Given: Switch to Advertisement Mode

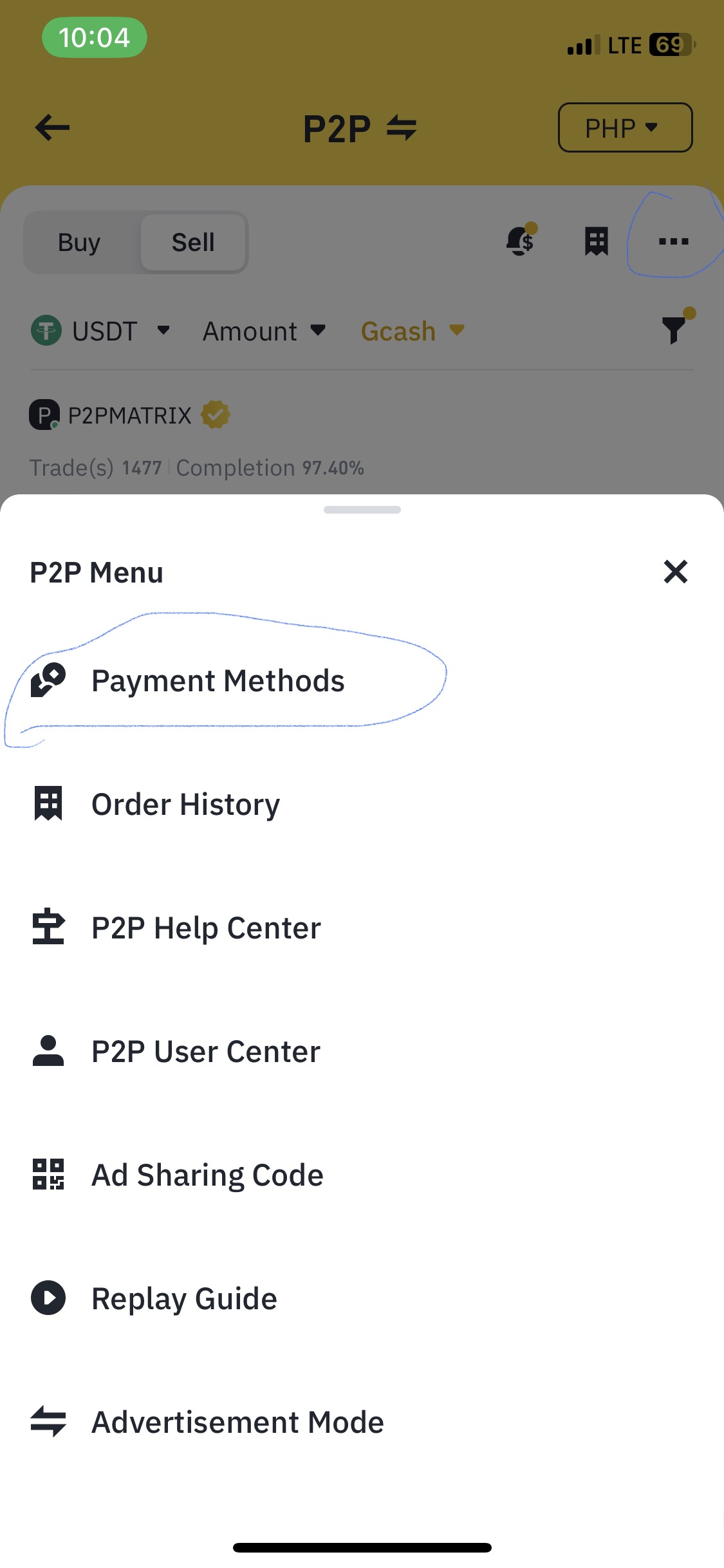Looking at the screenshot, I should click(x=237, y=1423).
